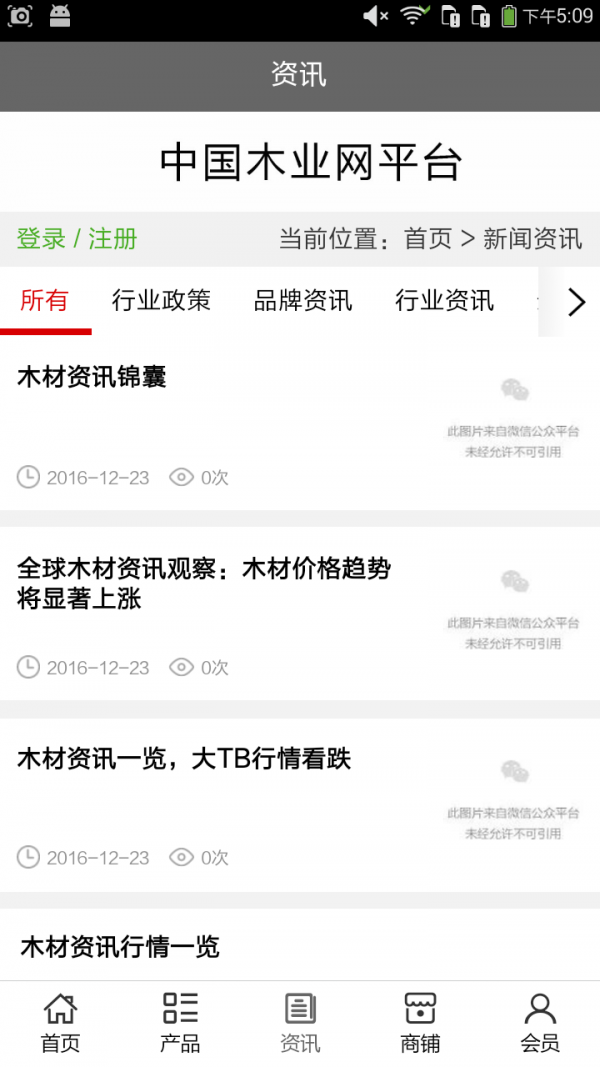This screenshot has width=600, height=1067.
Task: Switch to the 品牌资讯 tab
Action: (x=303, y=300)
